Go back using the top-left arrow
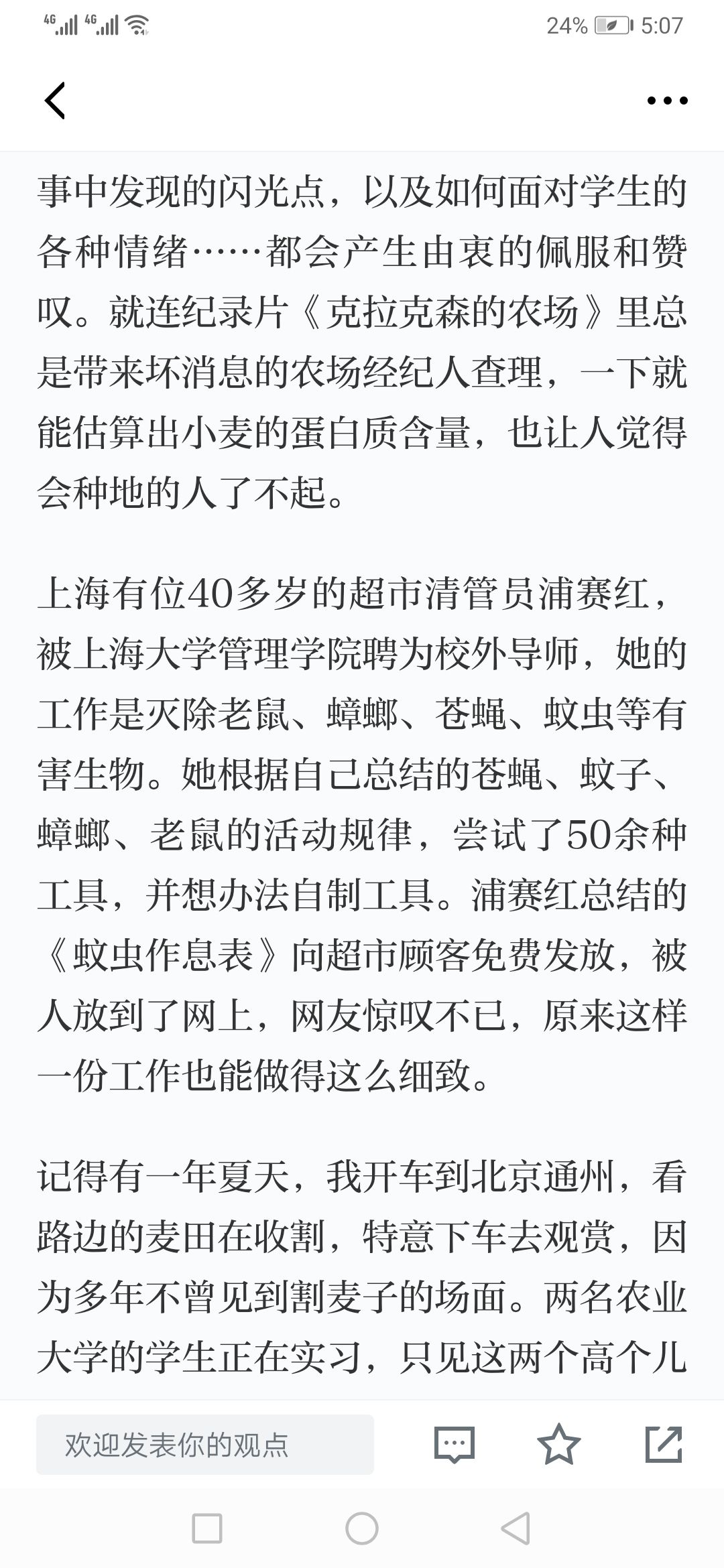Viewport: 724px width, 1568px height. tap(55, 101)
